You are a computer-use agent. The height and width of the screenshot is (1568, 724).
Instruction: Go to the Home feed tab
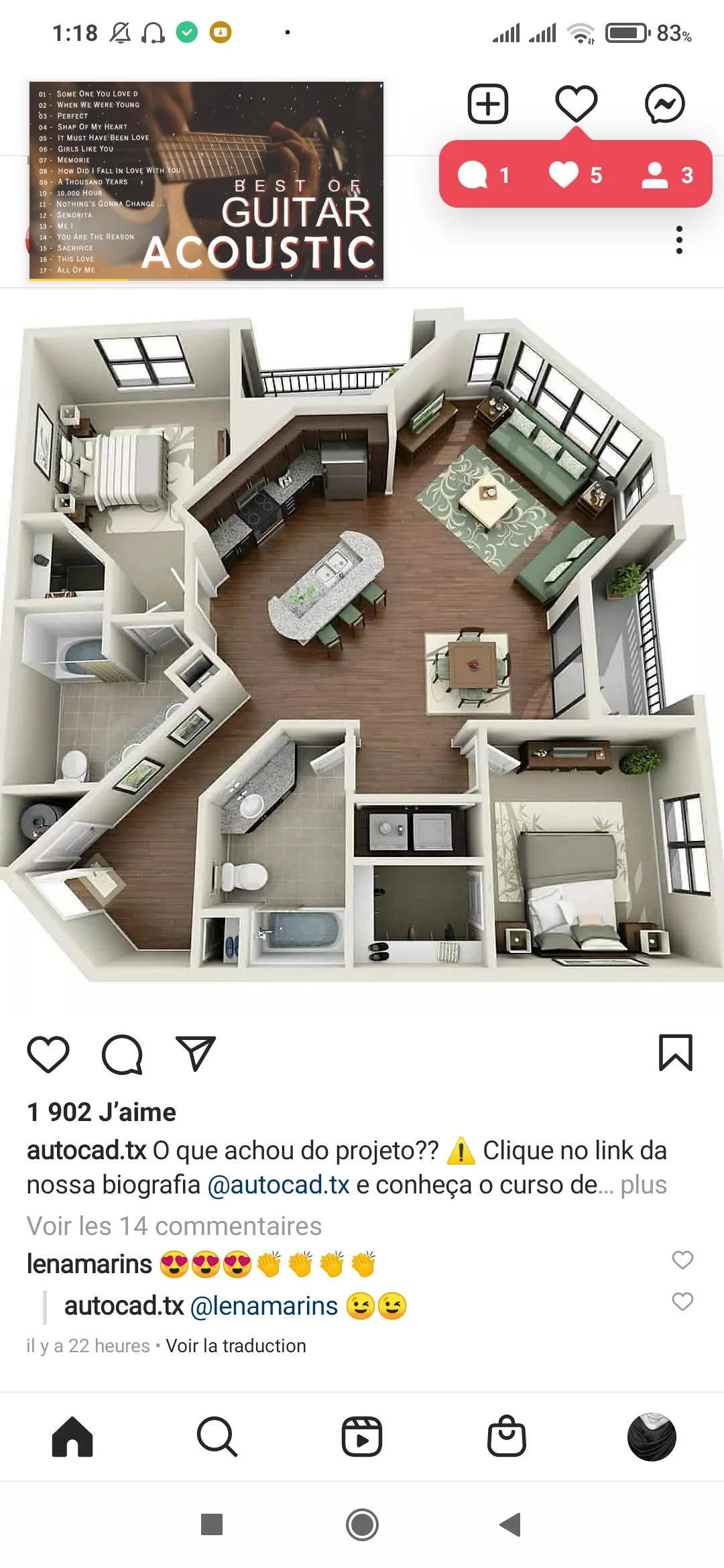pyautogui.click(x=72, y=1437)
